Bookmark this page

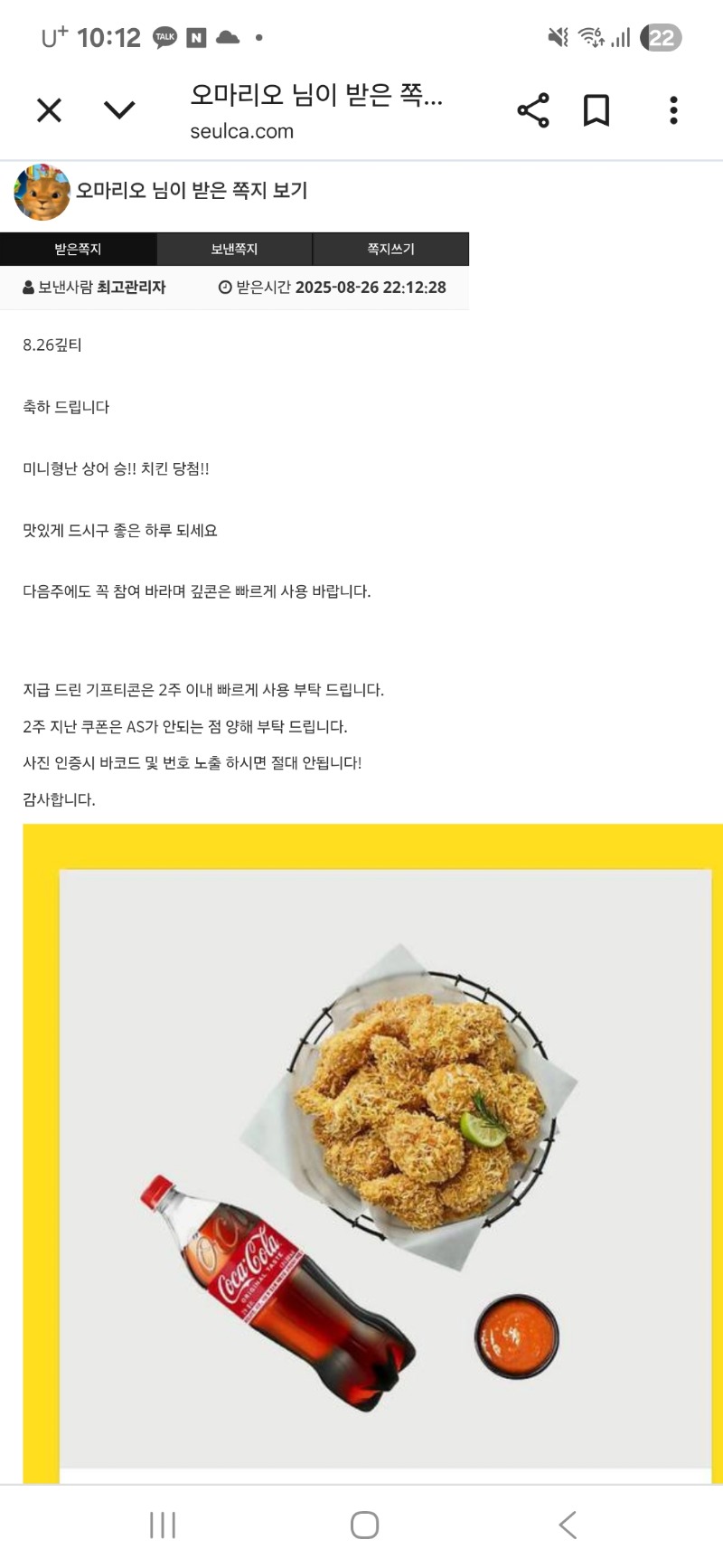596,110
